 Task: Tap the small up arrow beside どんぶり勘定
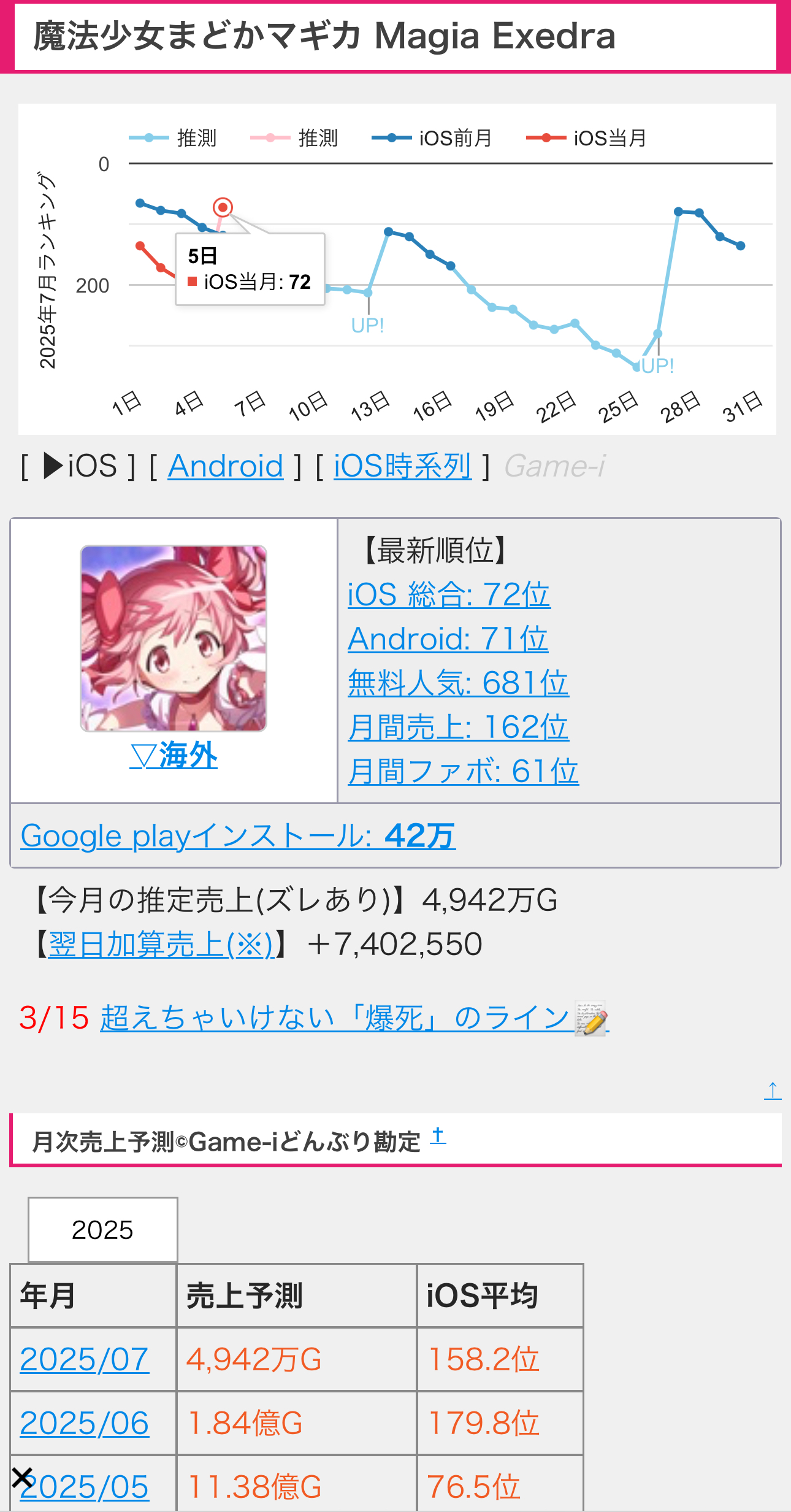[438, 1136]
